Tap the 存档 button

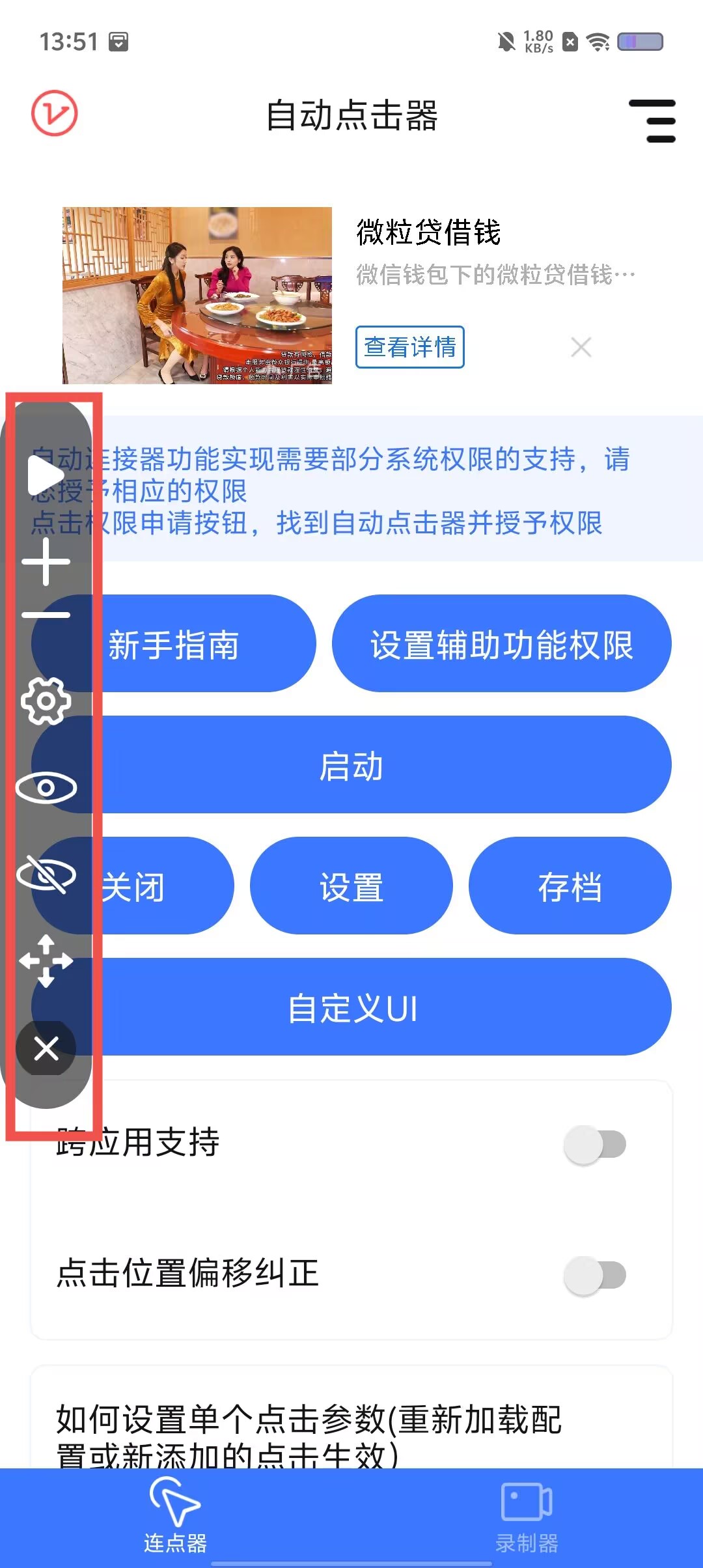click(570, 886)
